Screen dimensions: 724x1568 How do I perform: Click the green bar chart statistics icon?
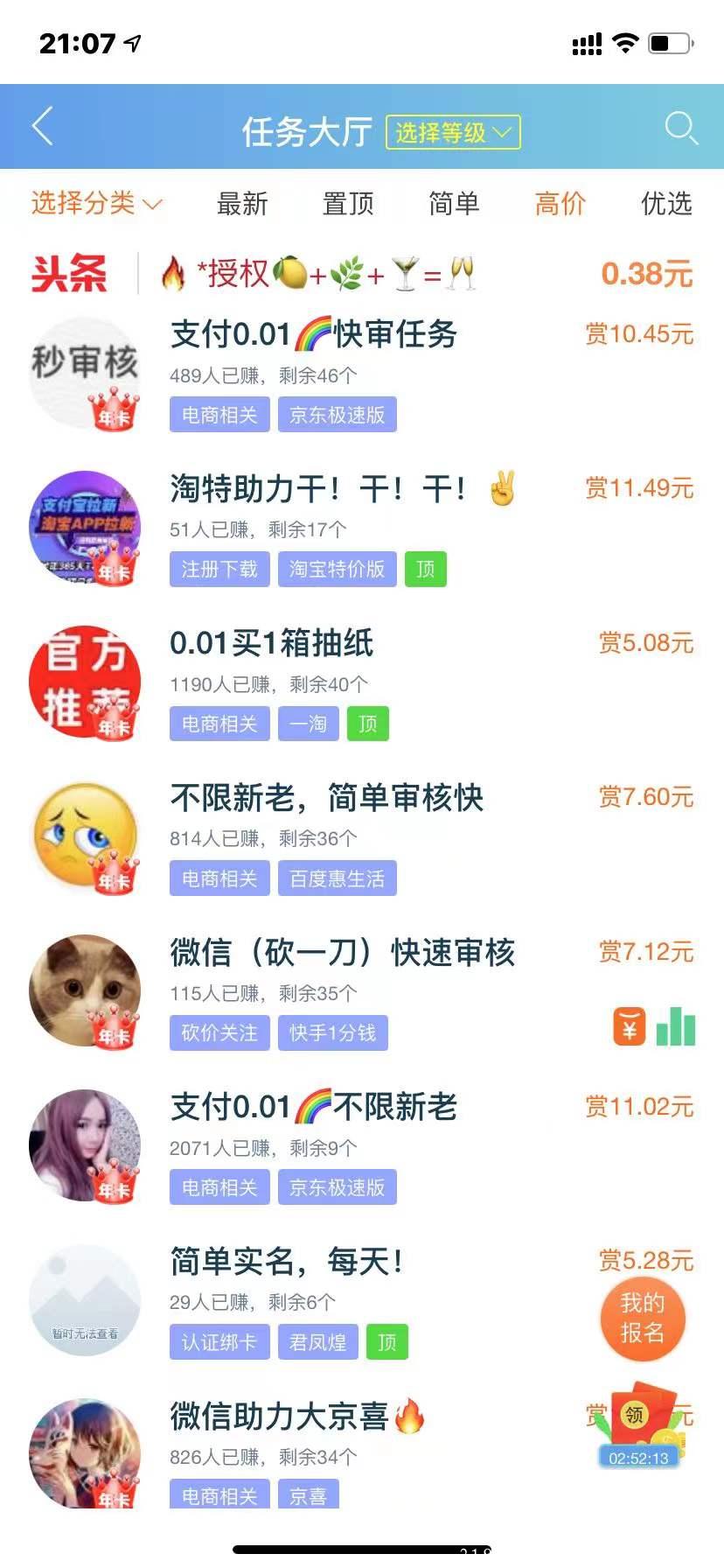(x=674, y=1025)
